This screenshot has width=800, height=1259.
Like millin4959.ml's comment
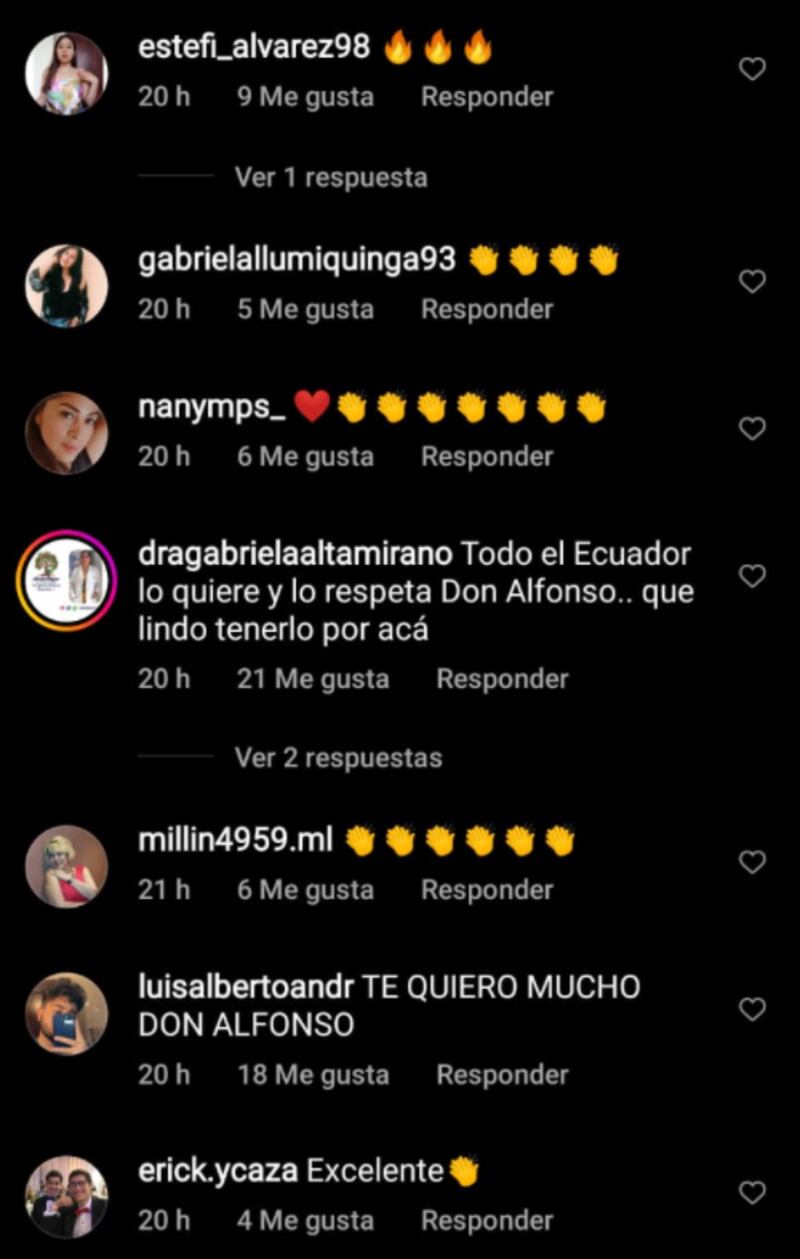[x=751, y=862]
